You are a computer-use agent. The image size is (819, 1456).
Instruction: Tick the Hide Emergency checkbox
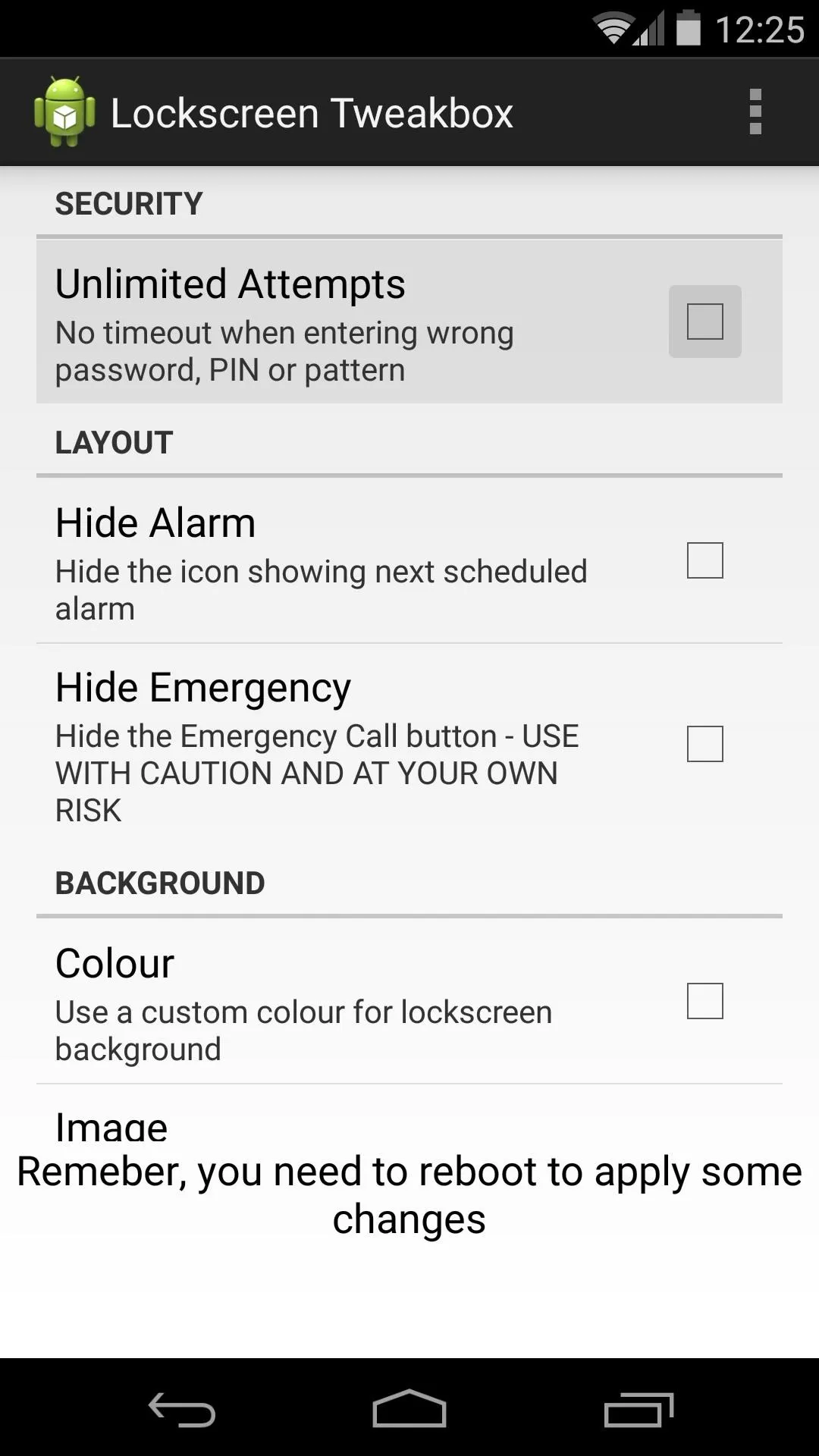click(704, 744)
